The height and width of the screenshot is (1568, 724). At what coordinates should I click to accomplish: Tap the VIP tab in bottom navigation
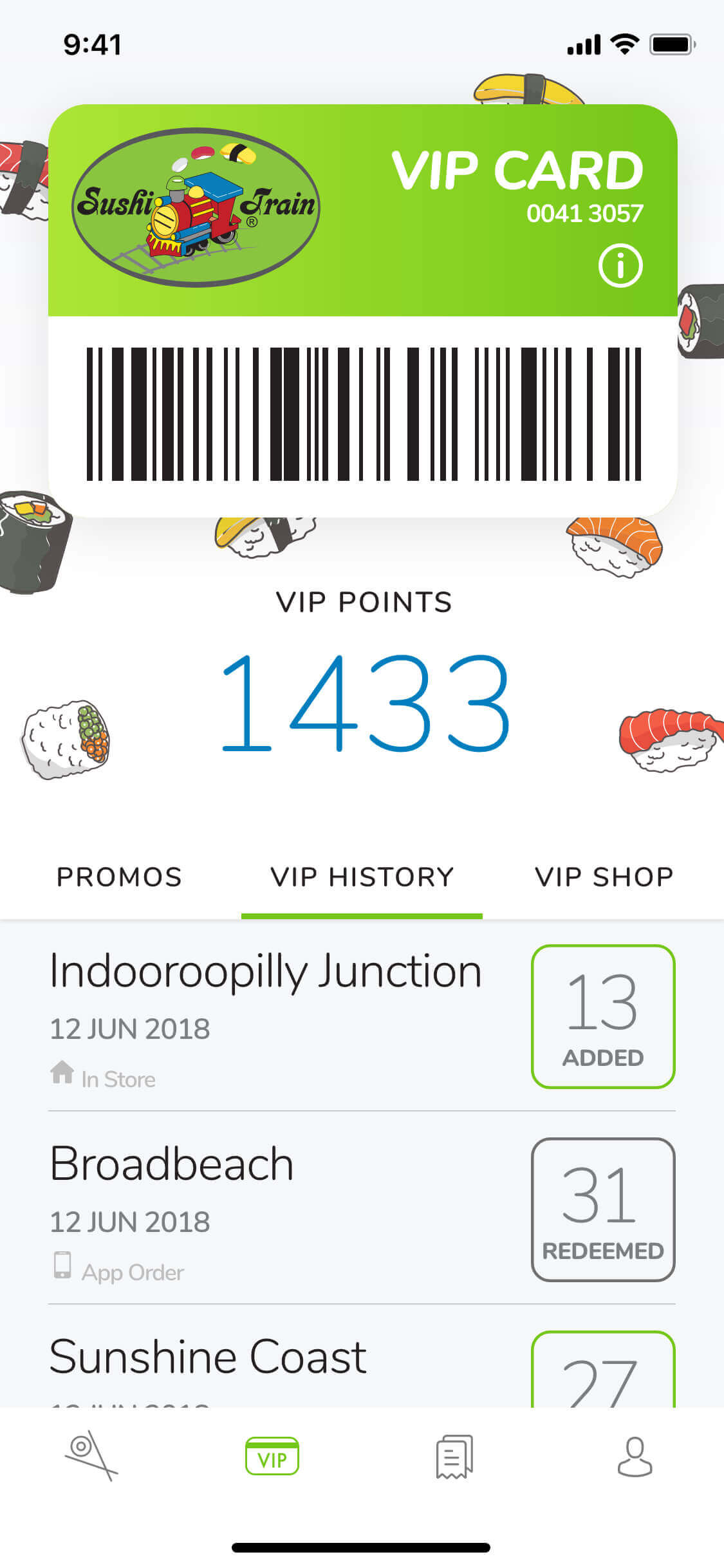pyautogui.click(x=272, y=1456)
